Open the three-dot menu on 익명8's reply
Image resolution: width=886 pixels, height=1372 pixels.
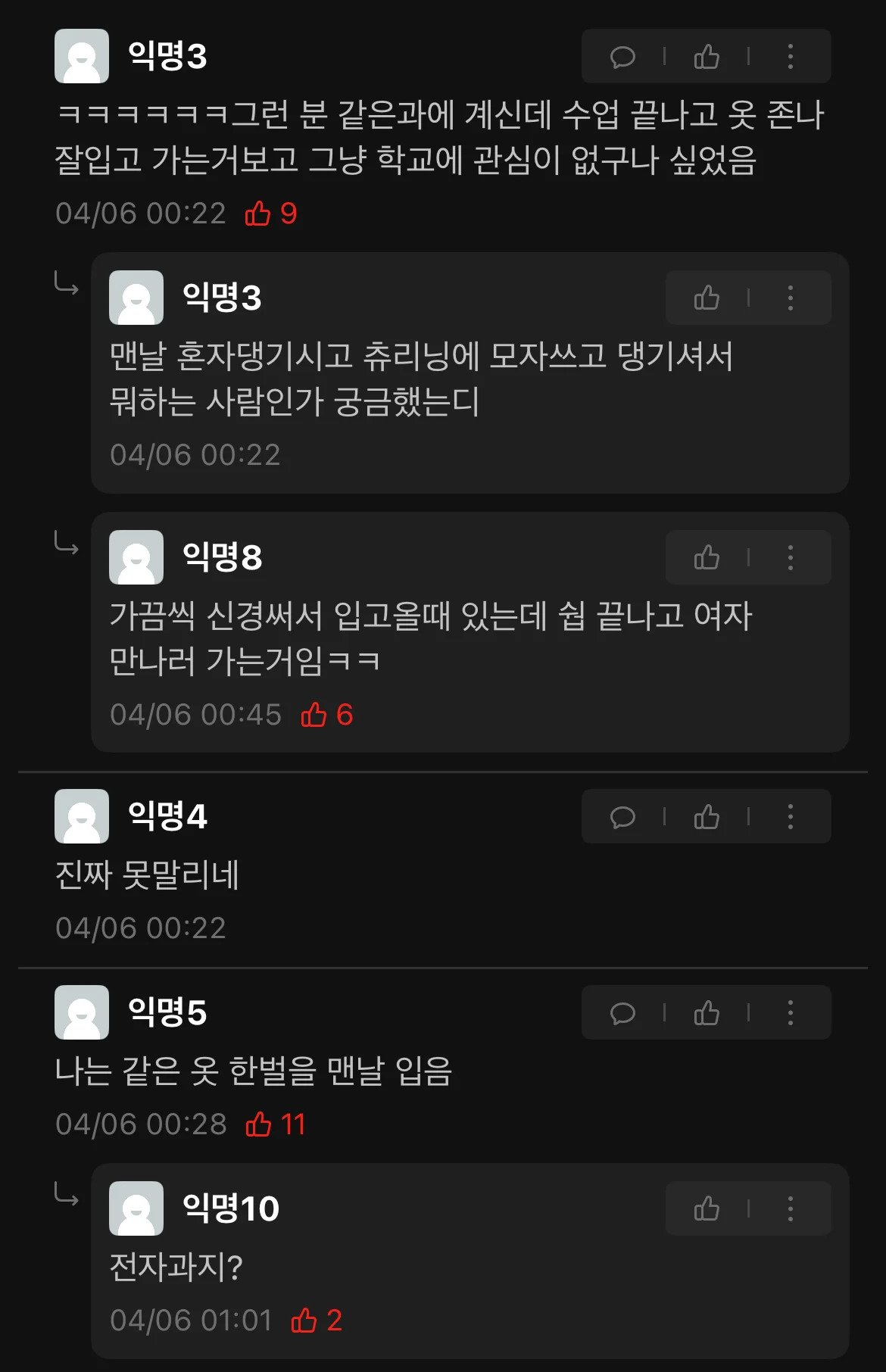(790, 557)
